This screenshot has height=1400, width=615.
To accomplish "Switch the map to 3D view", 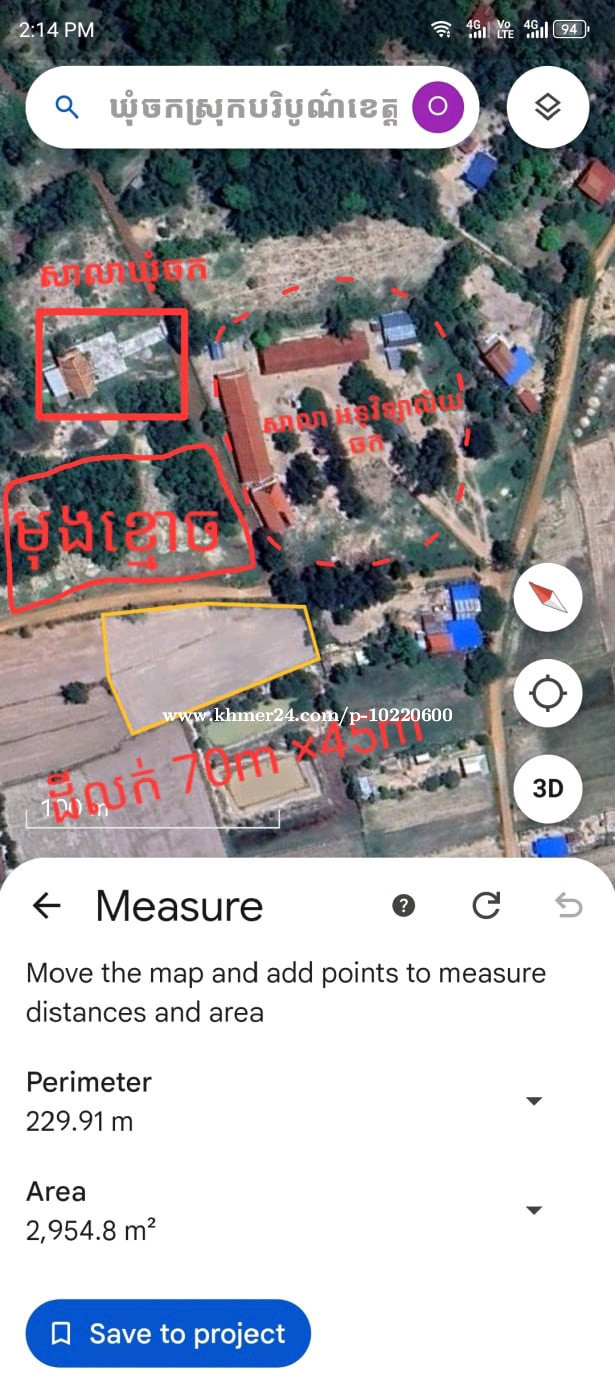I will point(548,788).
